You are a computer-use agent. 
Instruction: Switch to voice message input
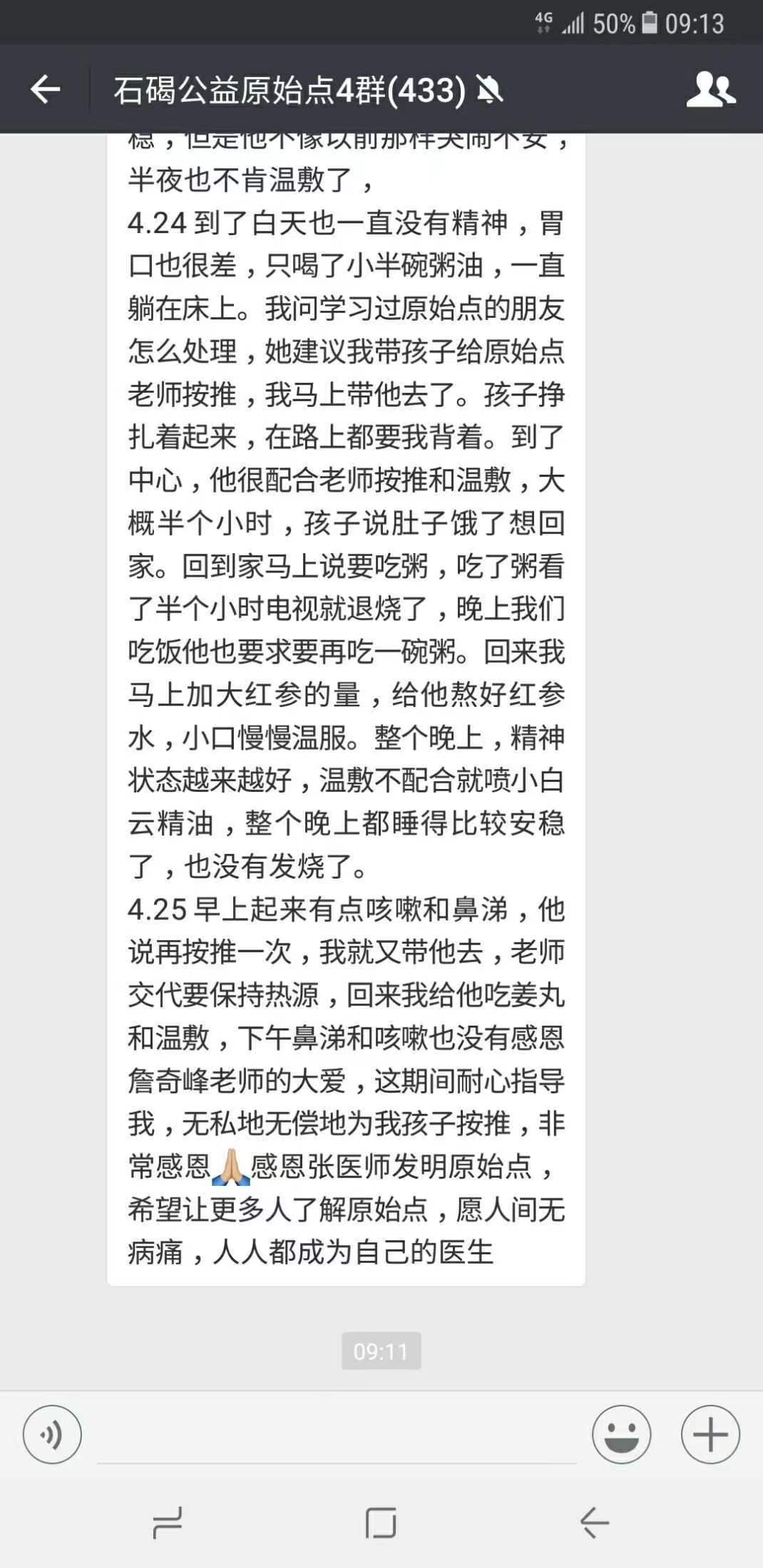(x=52, y=1434)
